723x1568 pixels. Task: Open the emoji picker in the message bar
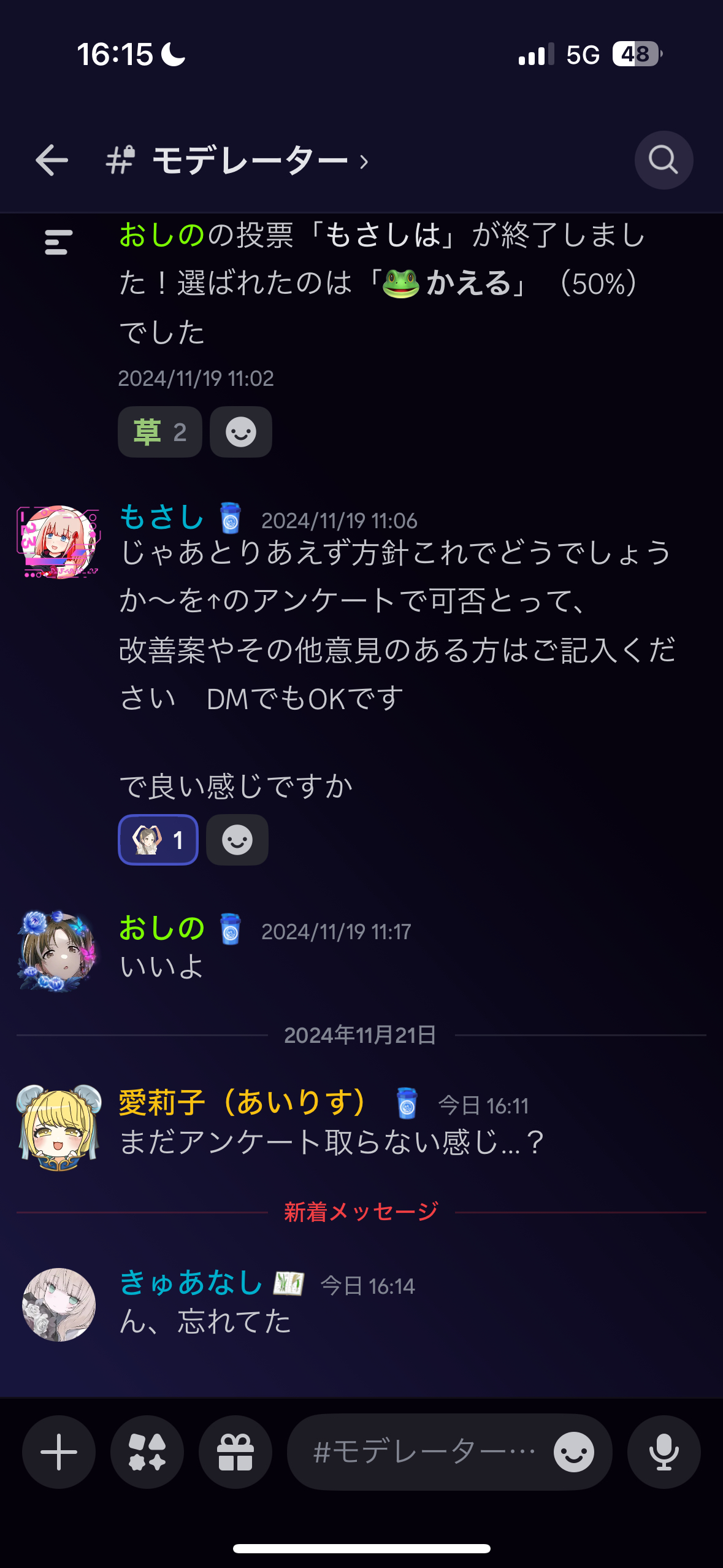(575, 1452)
